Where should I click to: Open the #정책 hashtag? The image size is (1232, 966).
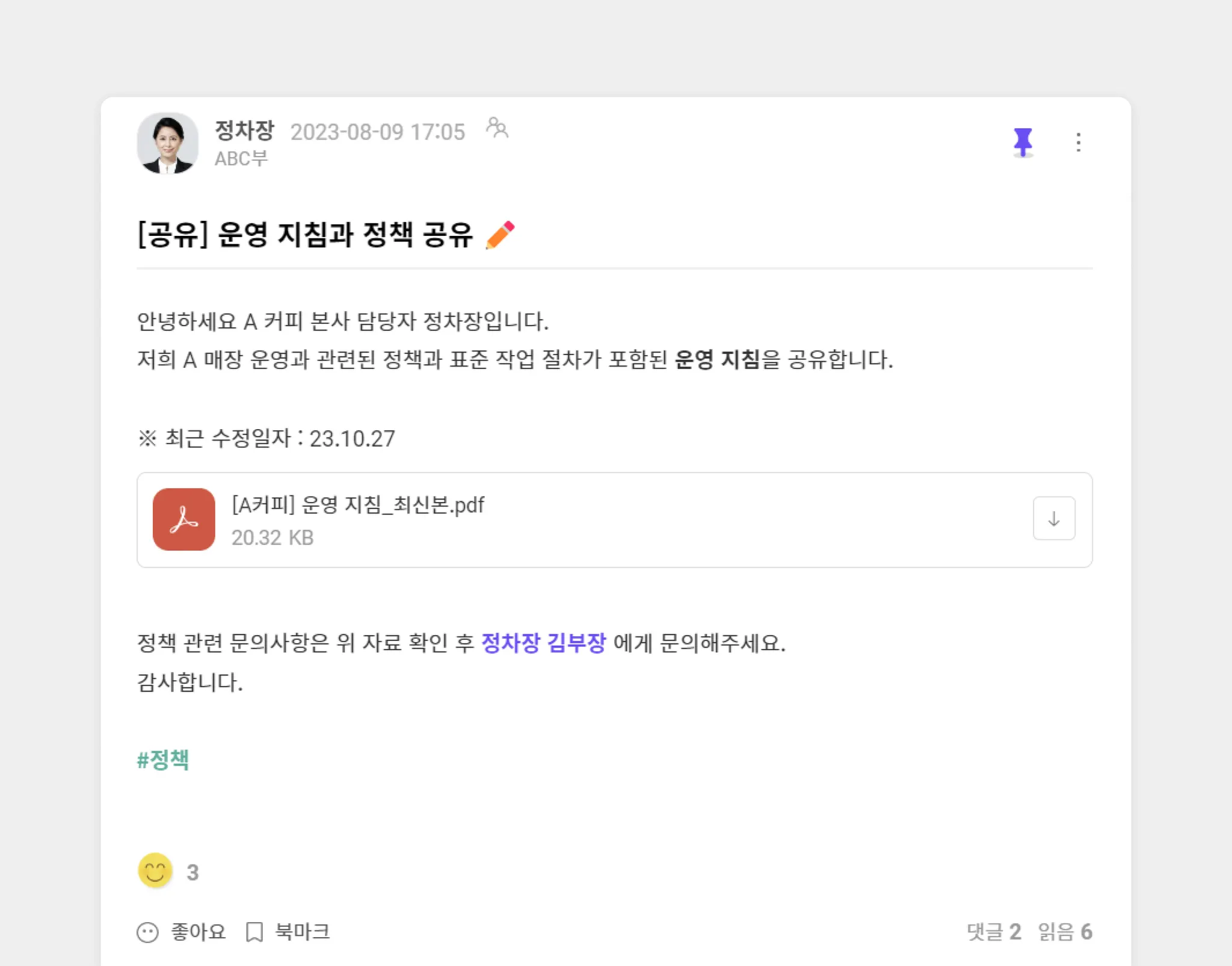(x=163, y=760)
